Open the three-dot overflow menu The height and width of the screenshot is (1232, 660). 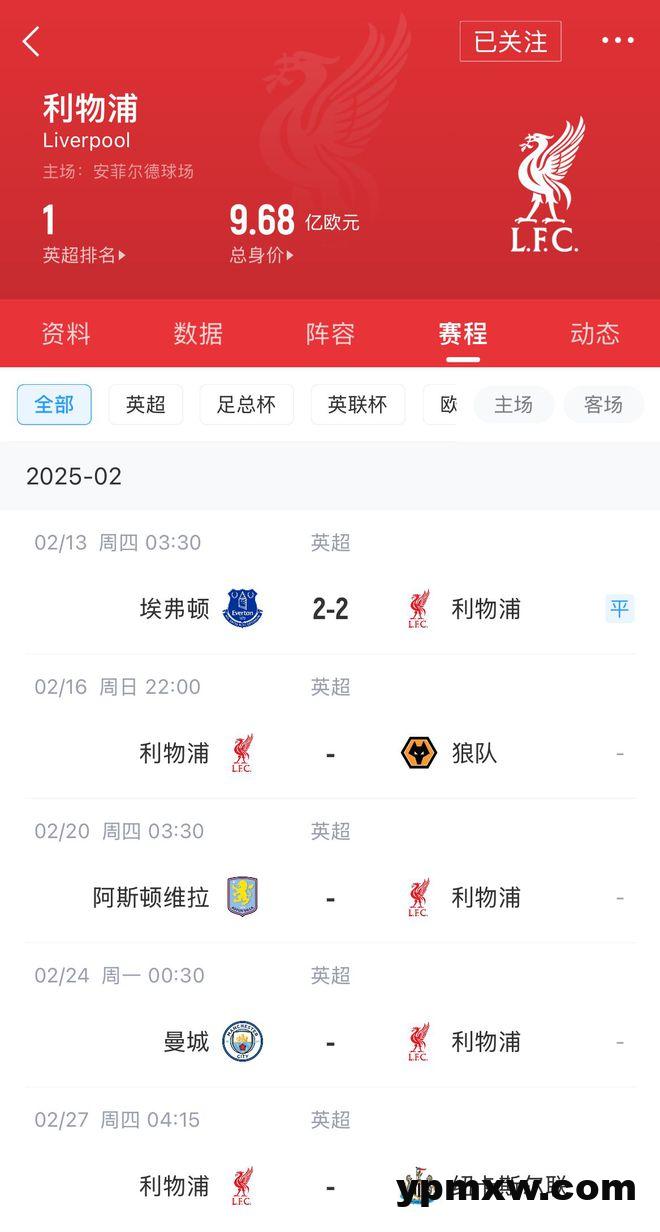pyautogui.click(x=617, y=42)
